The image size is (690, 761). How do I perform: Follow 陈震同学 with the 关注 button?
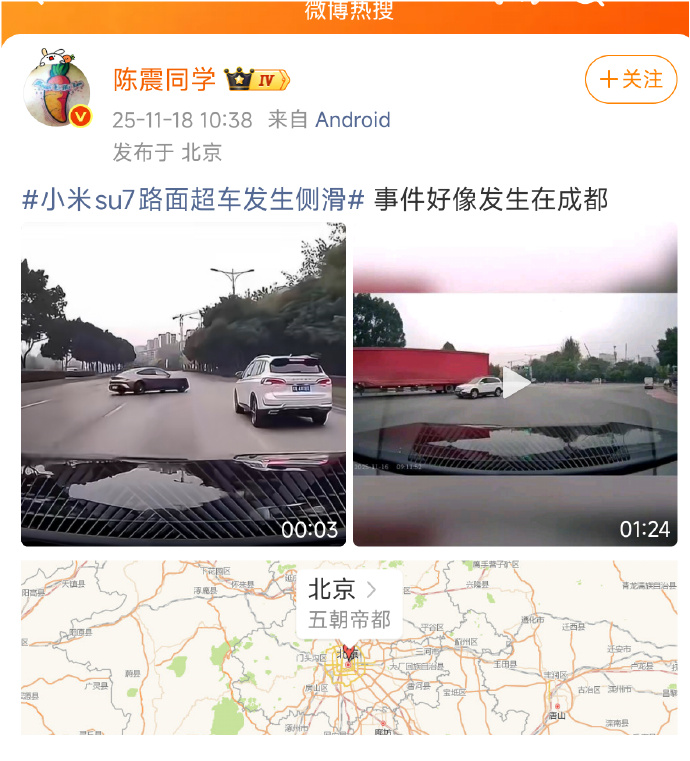click(x=631, y=80)
